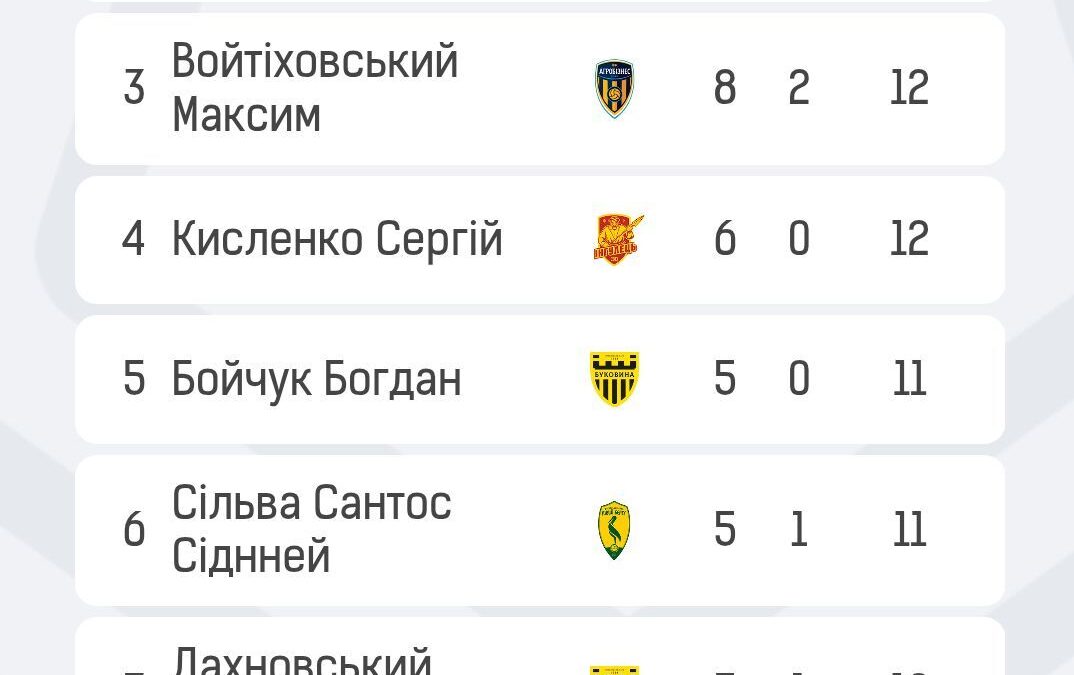Screen dimensions: 1074x675
Task: Select Бойчук Богдан scorer row
Action: pyautogui.click(x=316, y=380)
